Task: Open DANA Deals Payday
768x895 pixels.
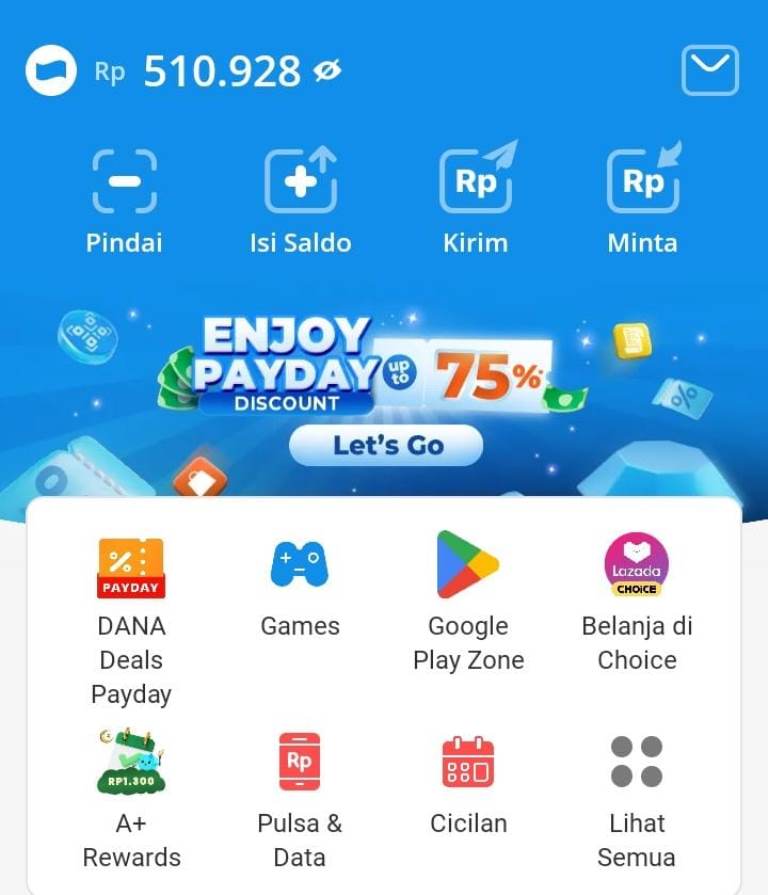Action: [130, 565]
